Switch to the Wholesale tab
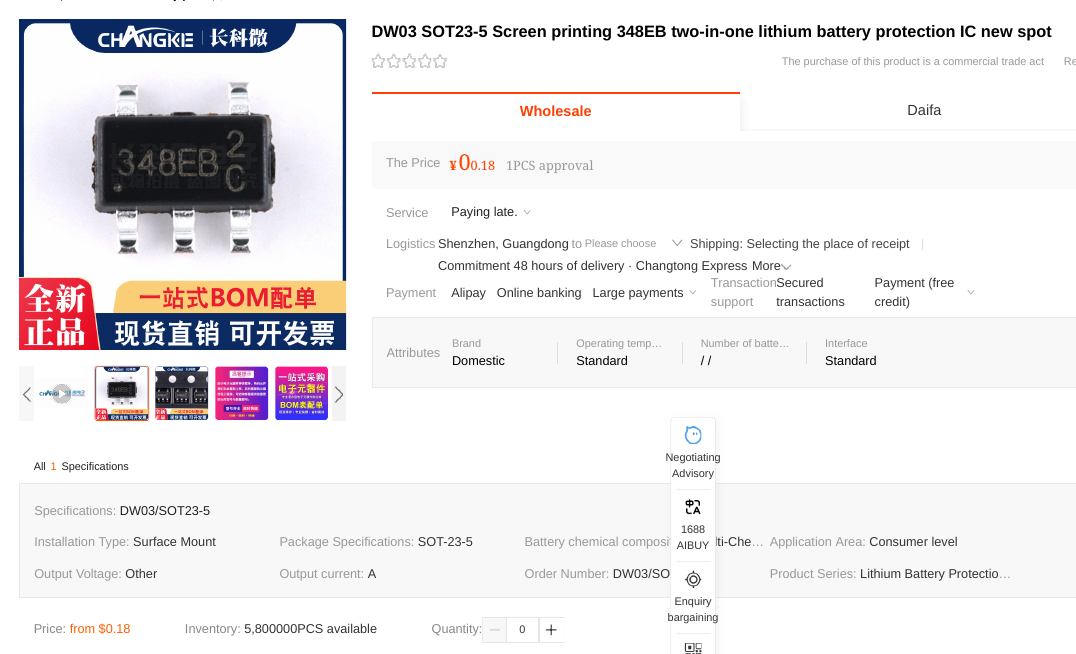Screen dimensions: 1076x654 (555, 111)
